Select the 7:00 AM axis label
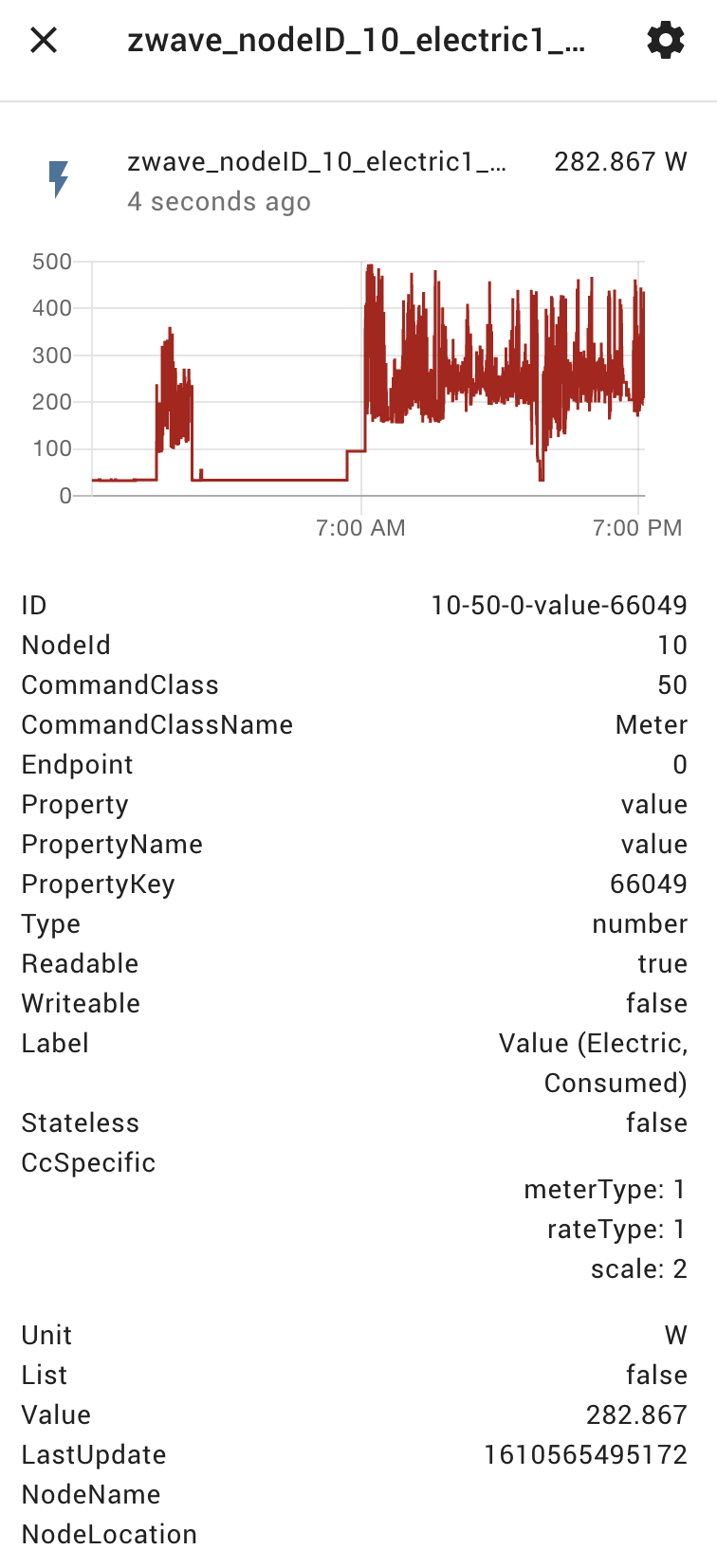The width and height of the screenshot is (717, 1568). point(361,527)
